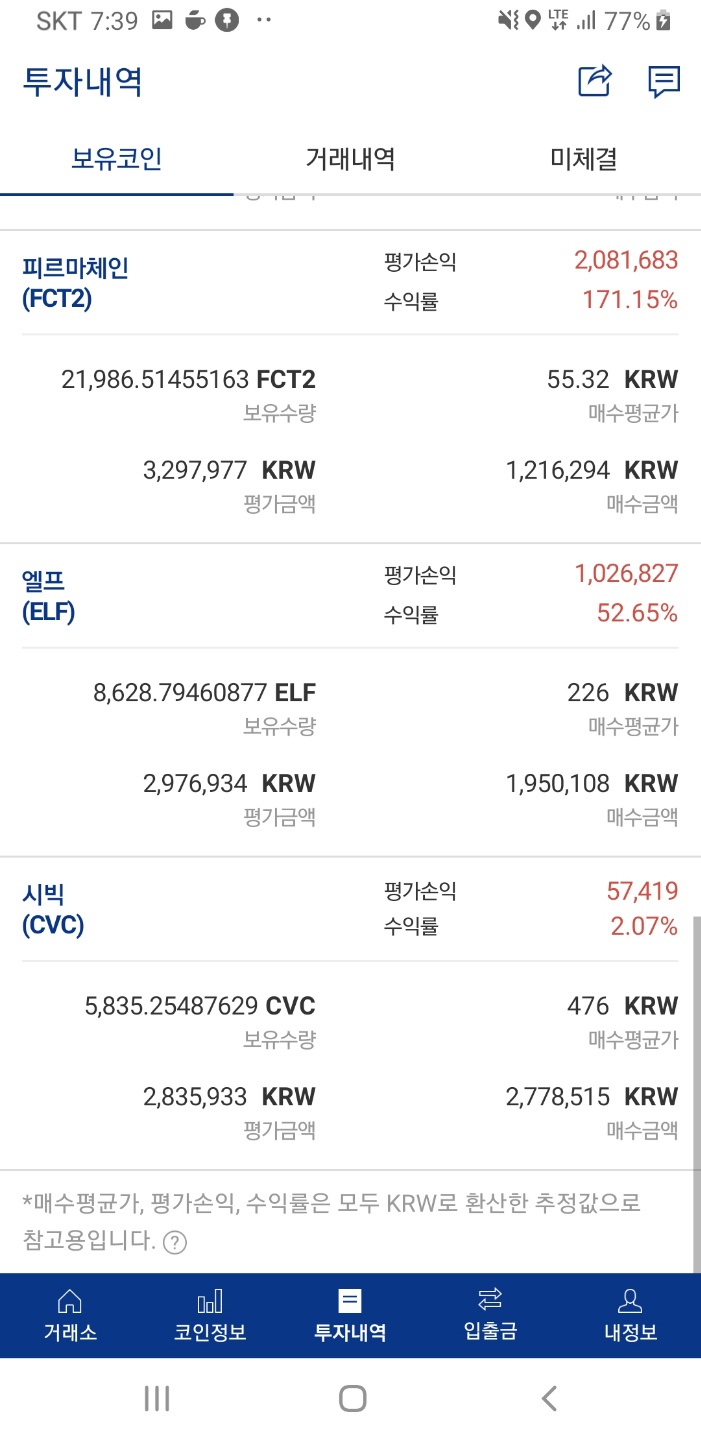Tap the system home button
This screenshot has height=1440, width=701.
coord(352,1398)
